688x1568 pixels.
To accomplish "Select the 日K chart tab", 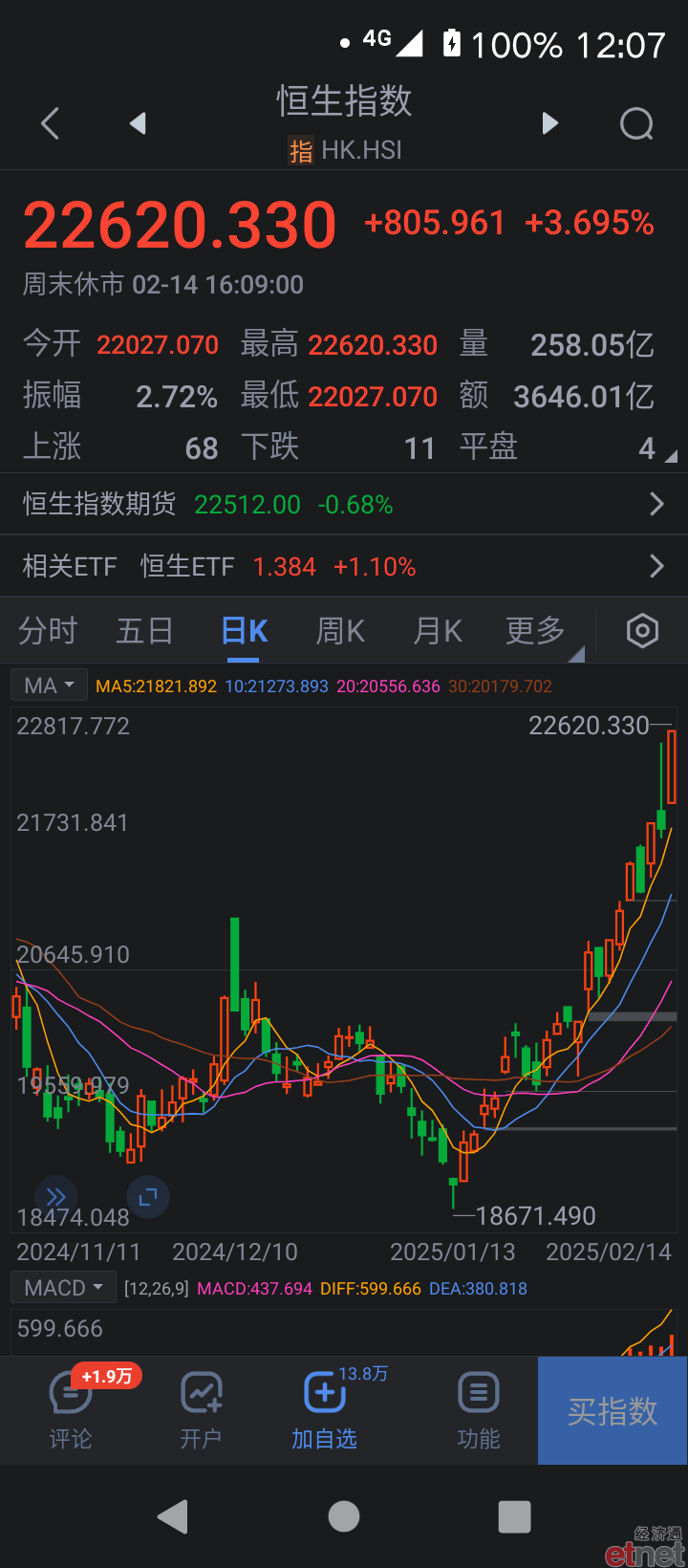I will (x=245, y=631).
